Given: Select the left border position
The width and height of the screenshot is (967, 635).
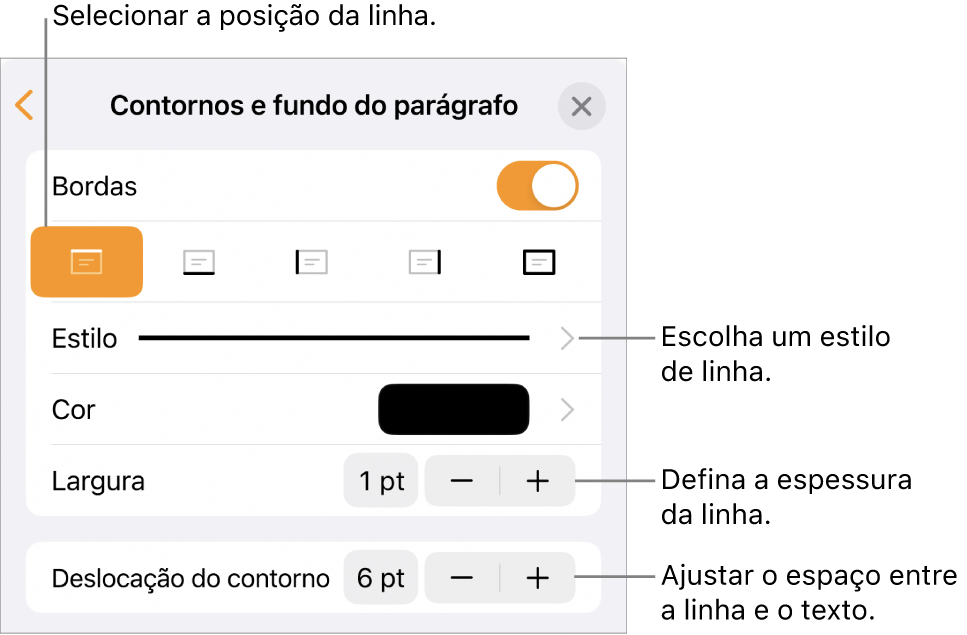Looking at the screenshot, I should 313,262.
